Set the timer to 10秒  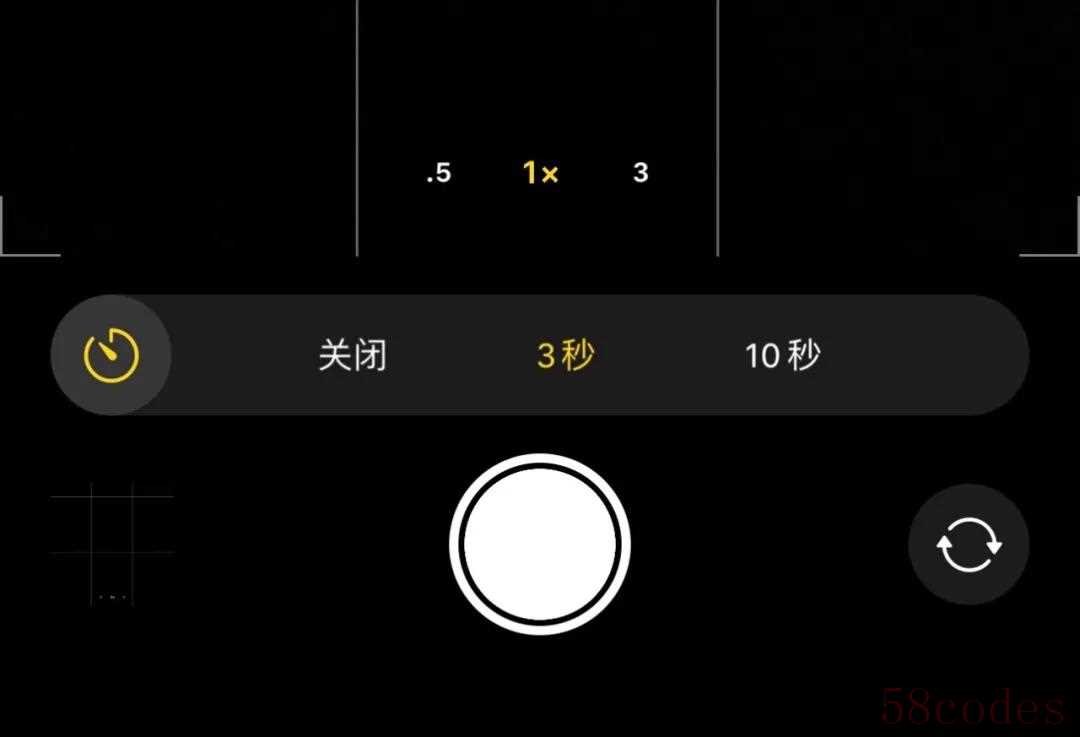coord(782,355)
